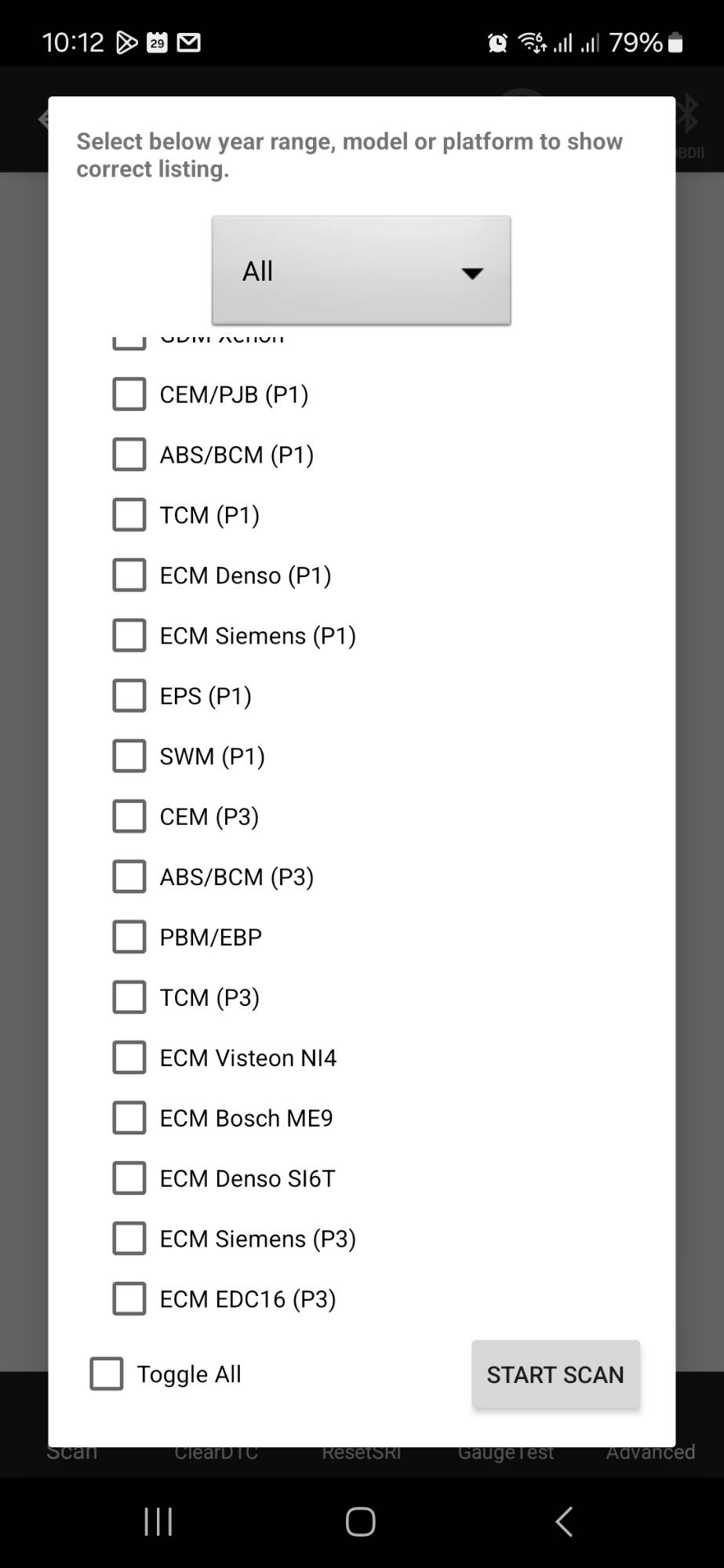Screen dimensions: 724x1568
Task: Select the EPS (P1) module
Action: click(x=129, y=696)
